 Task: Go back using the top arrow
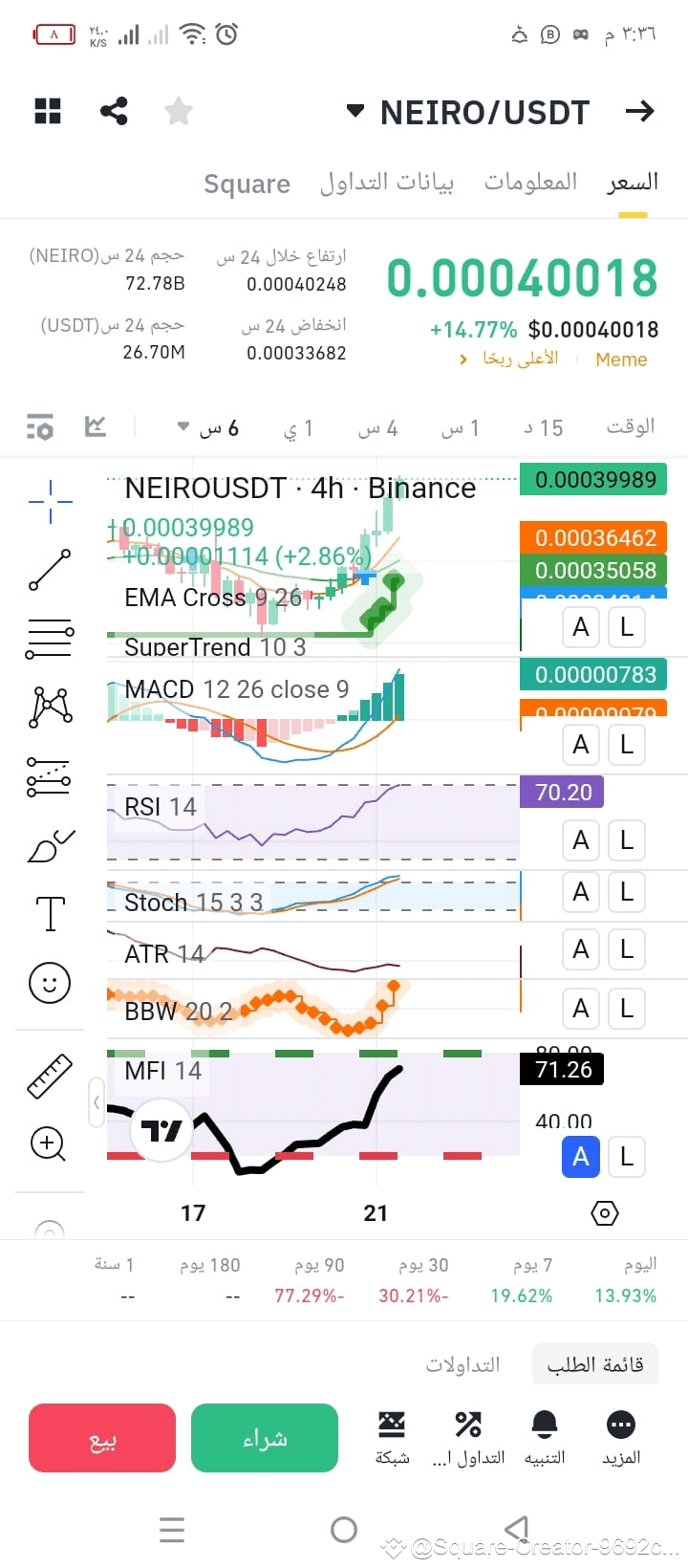639,112
